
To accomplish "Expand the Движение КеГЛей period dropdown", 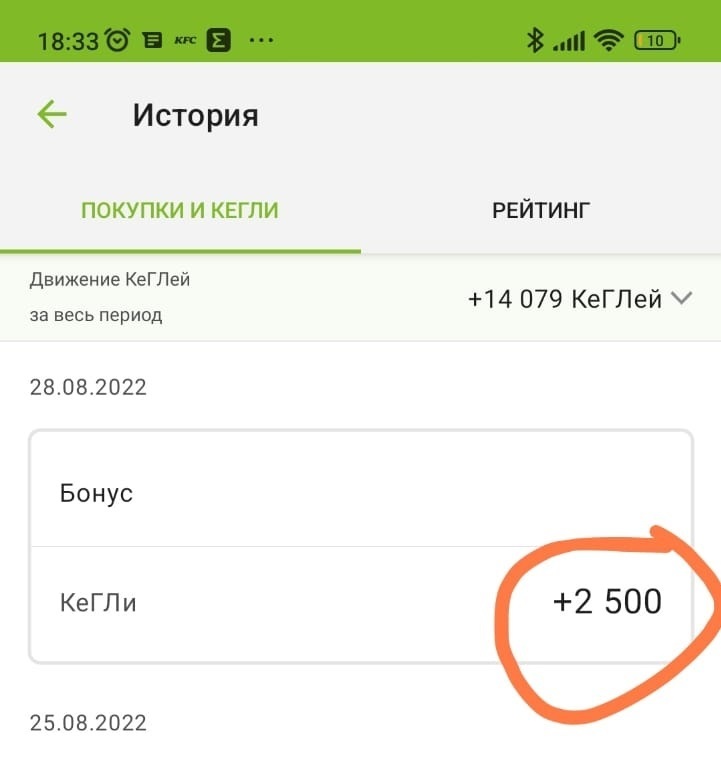I will (x=682, y=298).
